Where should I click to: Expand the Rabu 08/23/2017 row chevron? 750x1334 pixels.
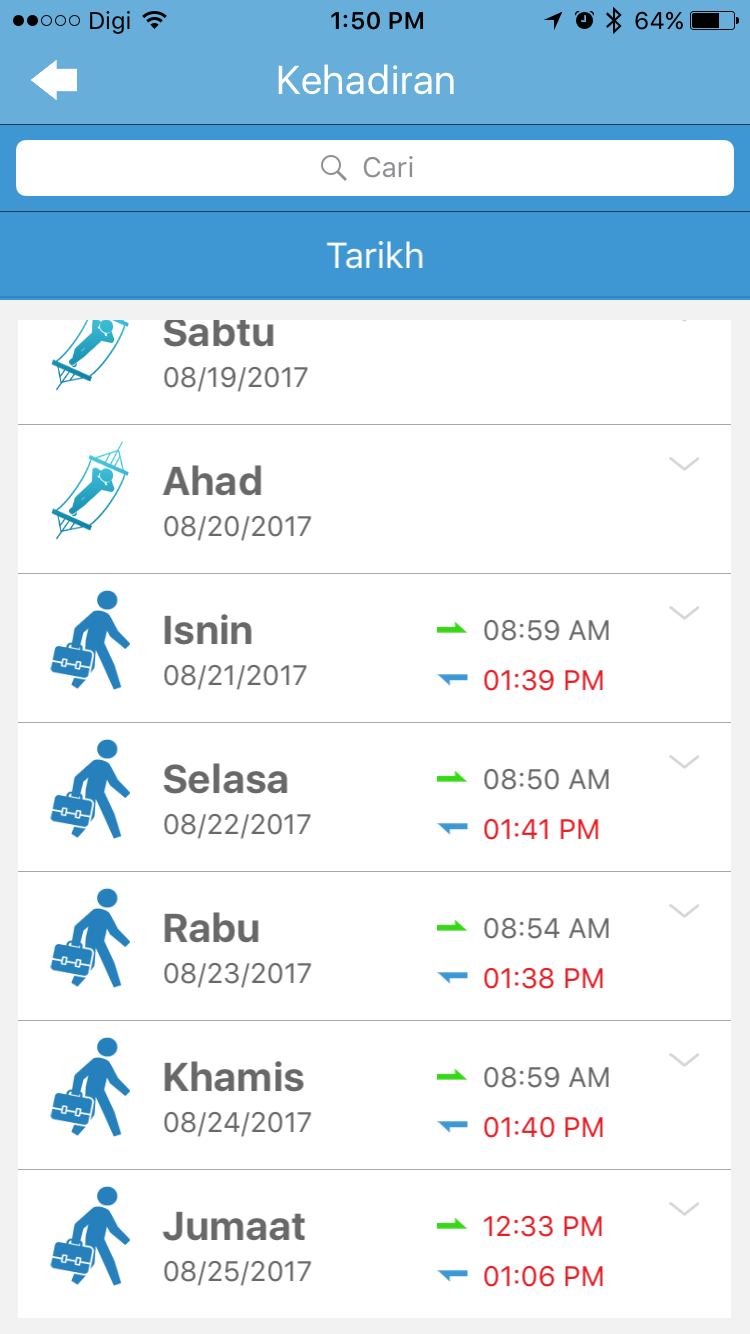tap(684, 910)
